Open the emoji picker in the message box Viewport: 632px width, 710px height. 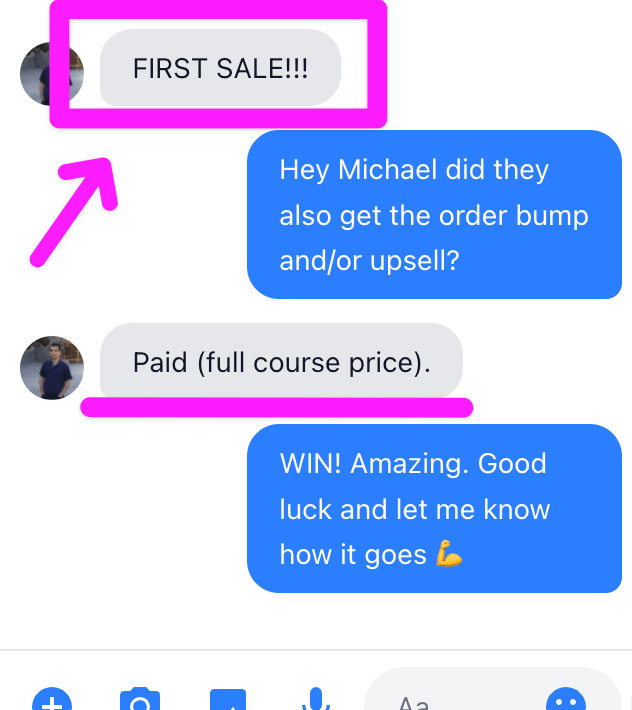566,700
